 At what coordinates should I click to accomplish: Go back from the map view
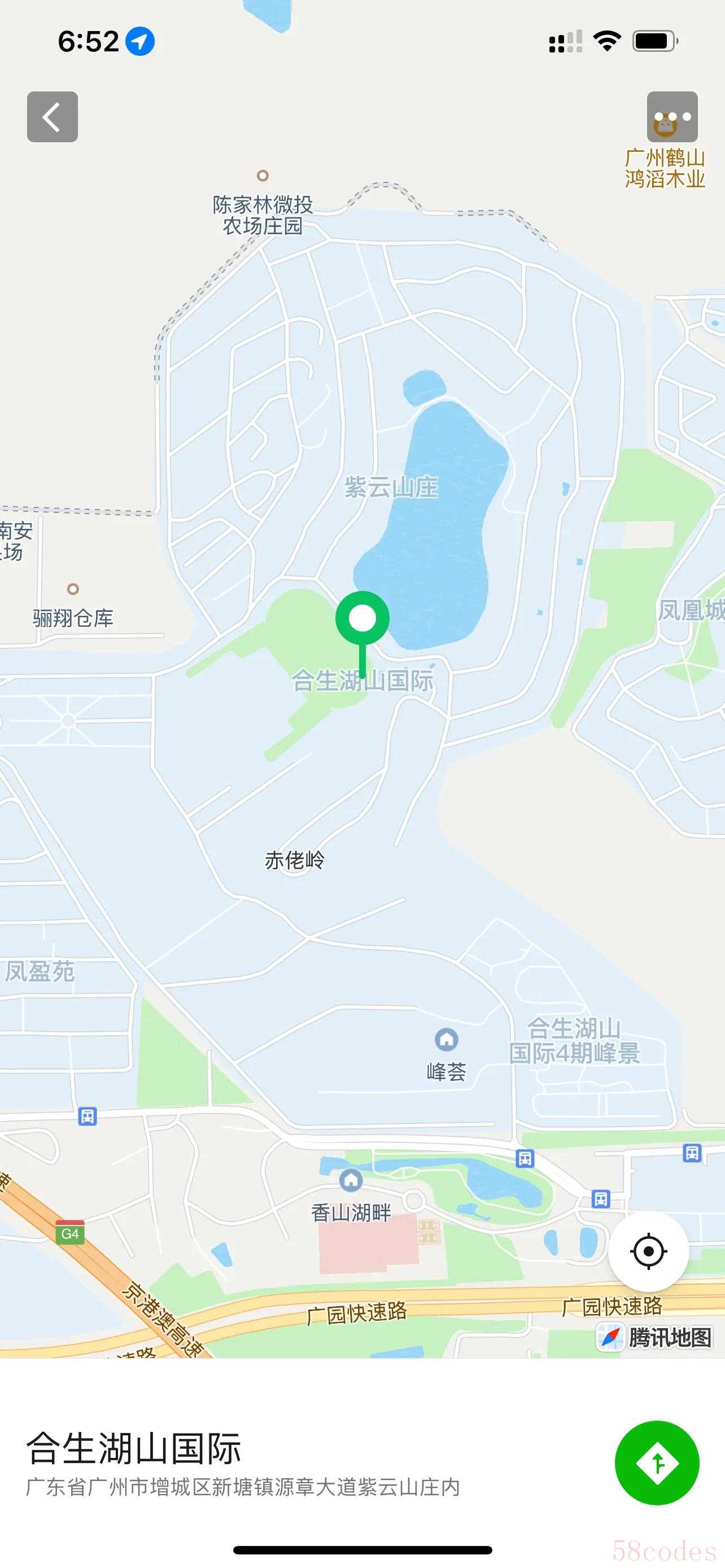(53, 117)
